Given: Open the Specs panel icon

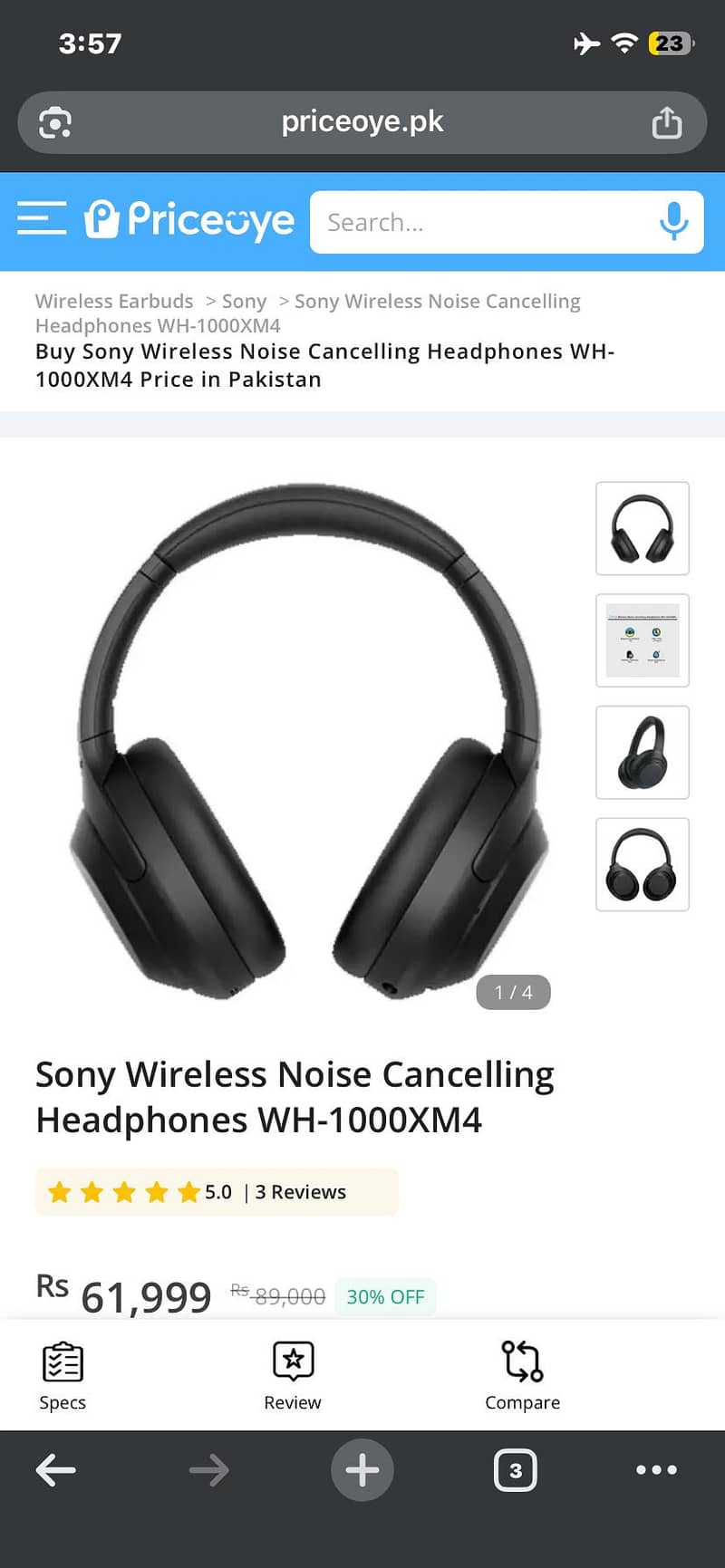Looking at the screenshot, I should click(62, 1361).
